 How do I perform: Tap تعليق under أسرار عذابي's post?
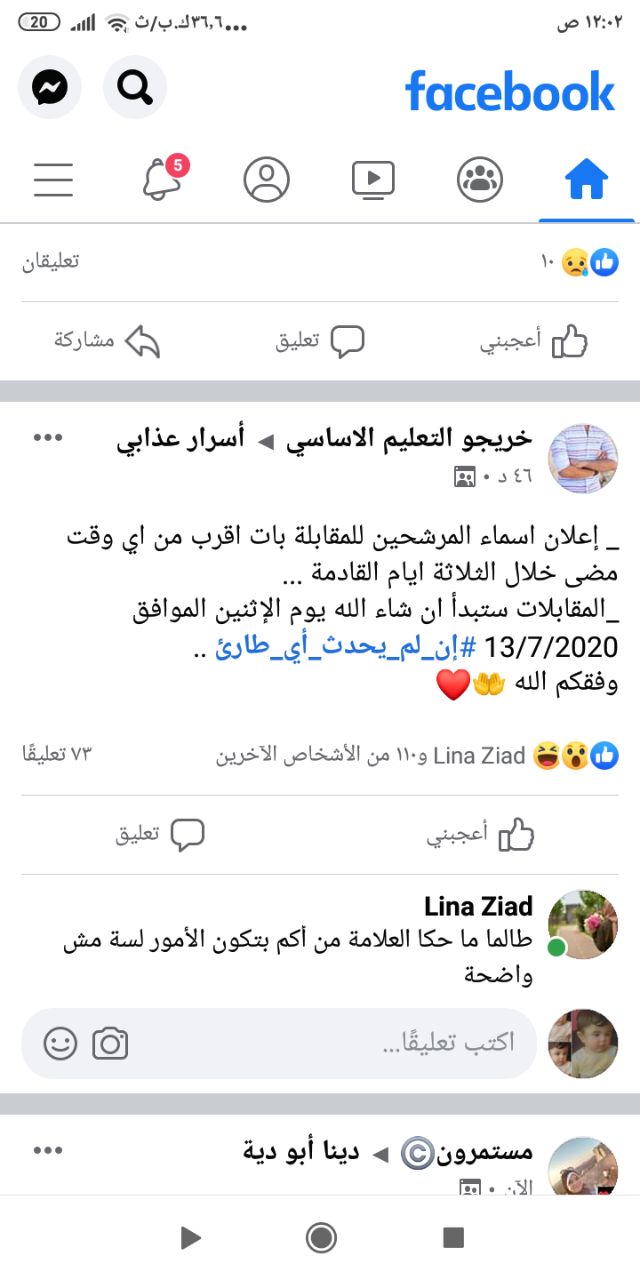click(x=160, y=835)
